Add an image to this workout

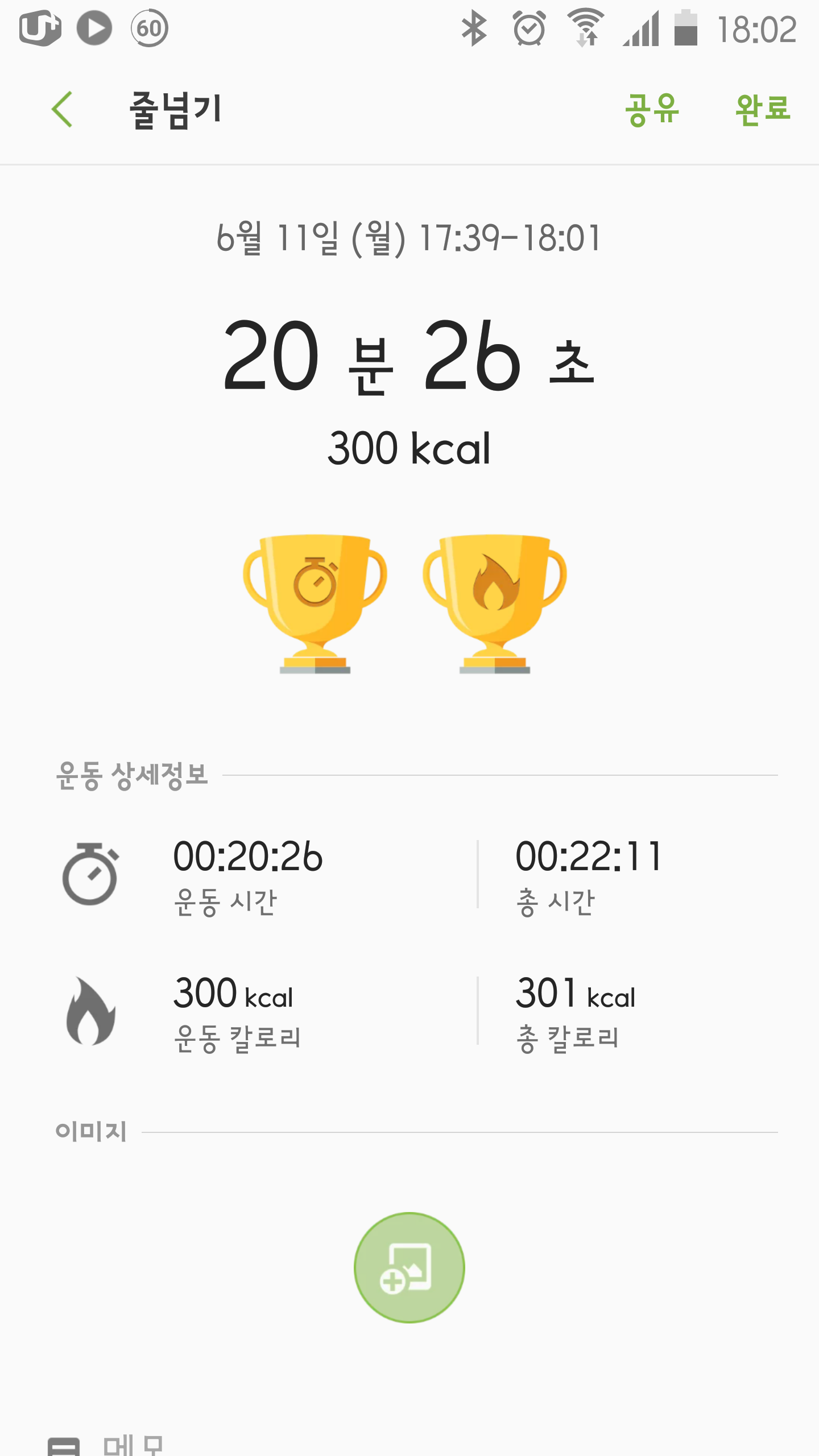[x=409, y=1267]
